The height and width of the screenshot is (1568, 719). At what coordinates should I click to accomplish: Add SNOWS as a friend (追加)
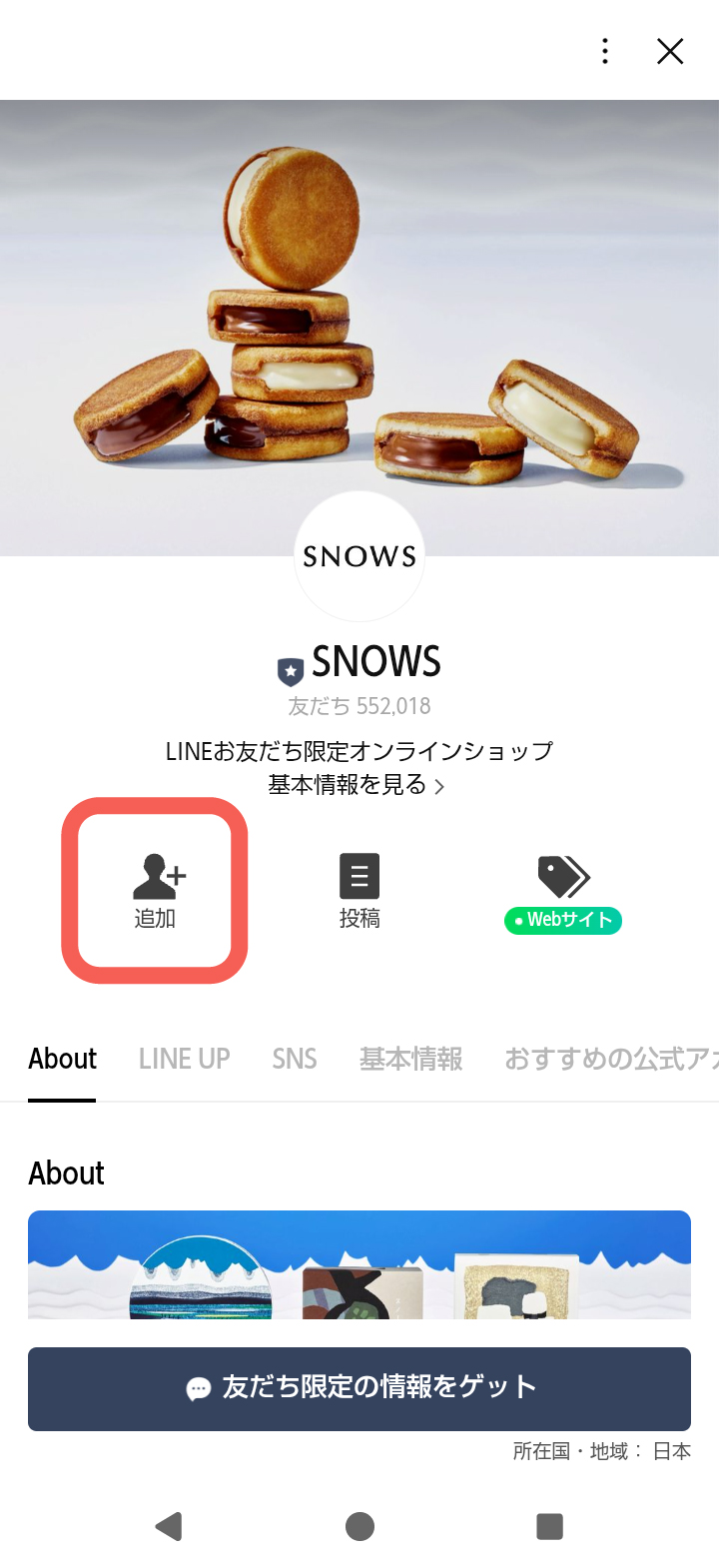(155, 890)
